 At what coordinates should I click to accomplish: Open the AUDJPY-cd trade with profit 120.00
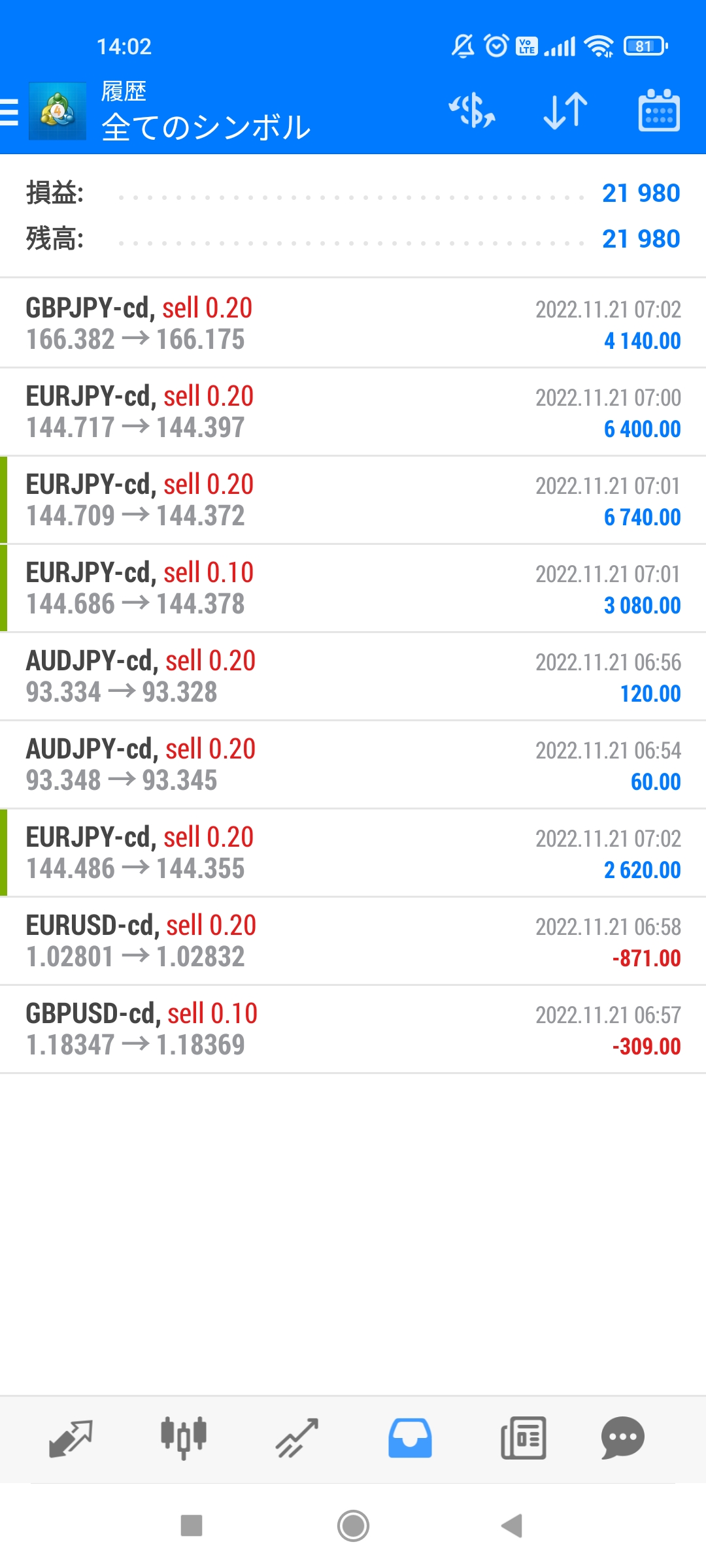(353, 676)
